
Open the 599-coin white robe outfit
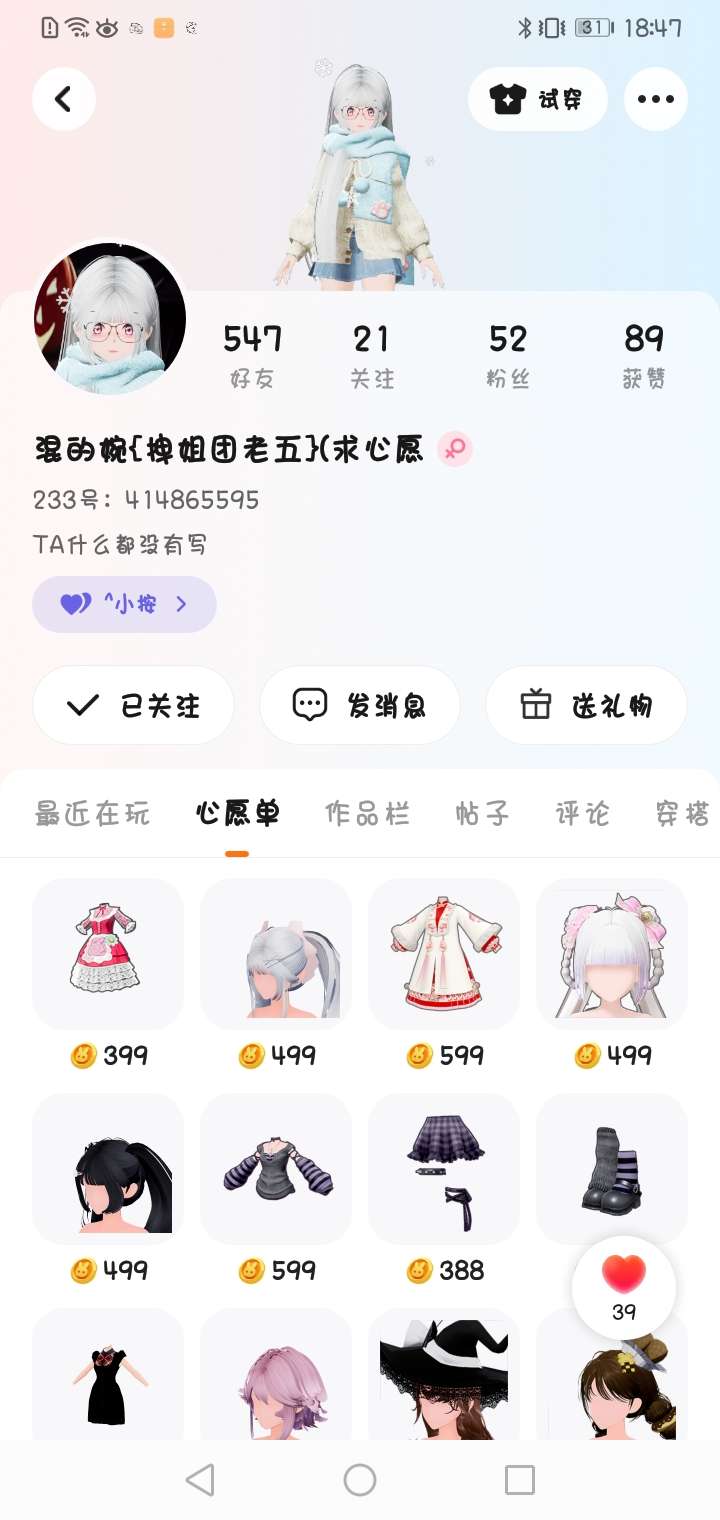(x=444, y=954)
